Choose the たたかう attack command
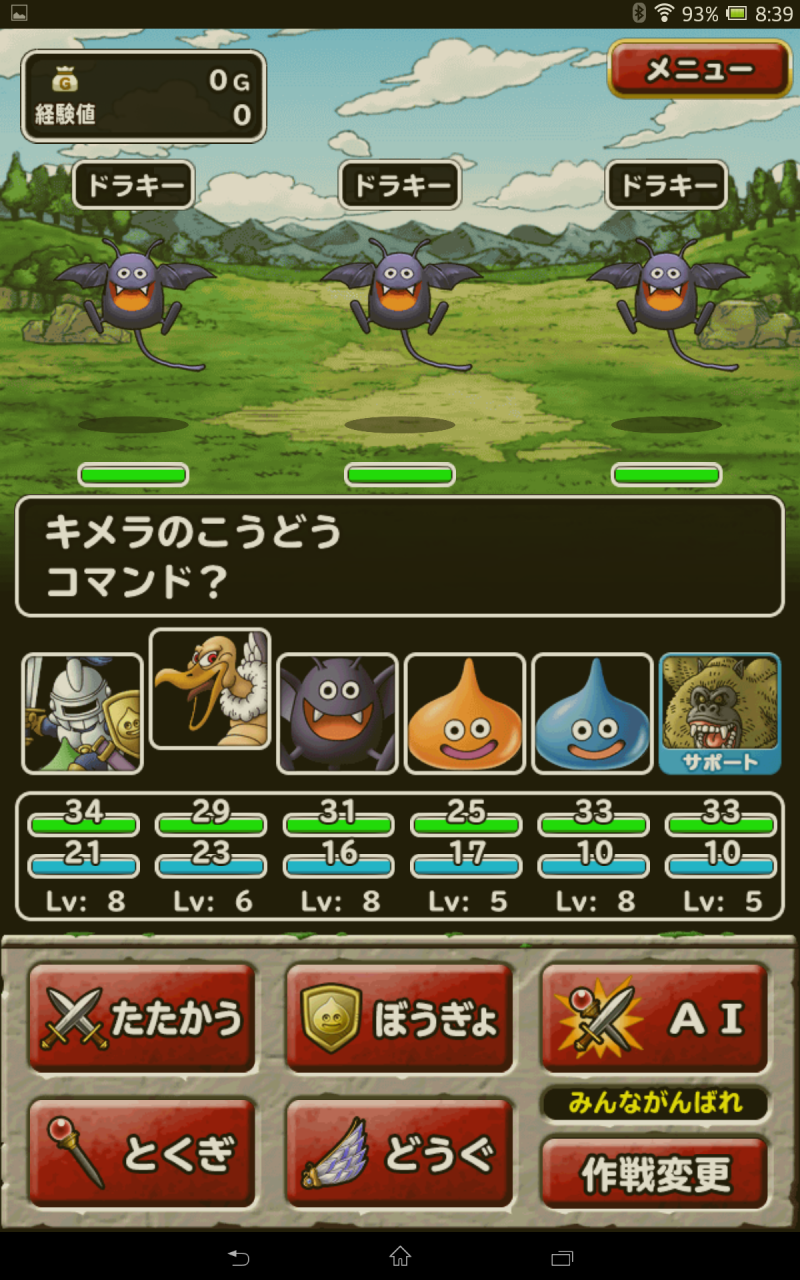Screen dimensions: 800x1280 click(x=142, y=1018)
